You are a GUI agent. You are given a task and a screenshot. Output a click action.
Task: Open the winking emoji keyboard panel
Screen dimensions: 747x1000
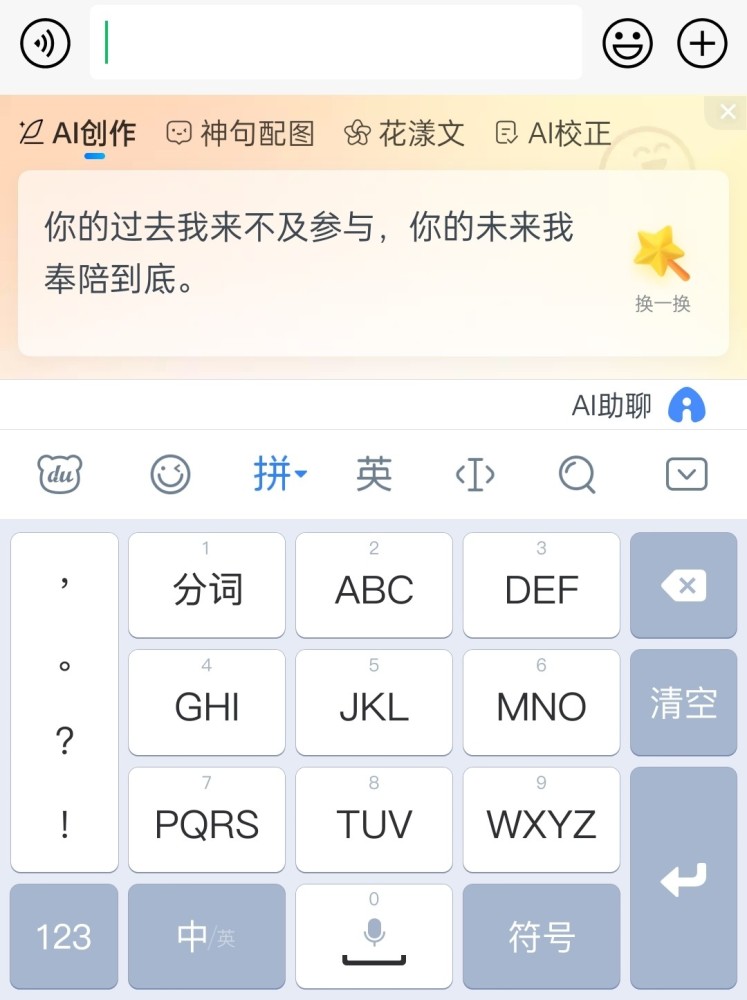point(170,474)
